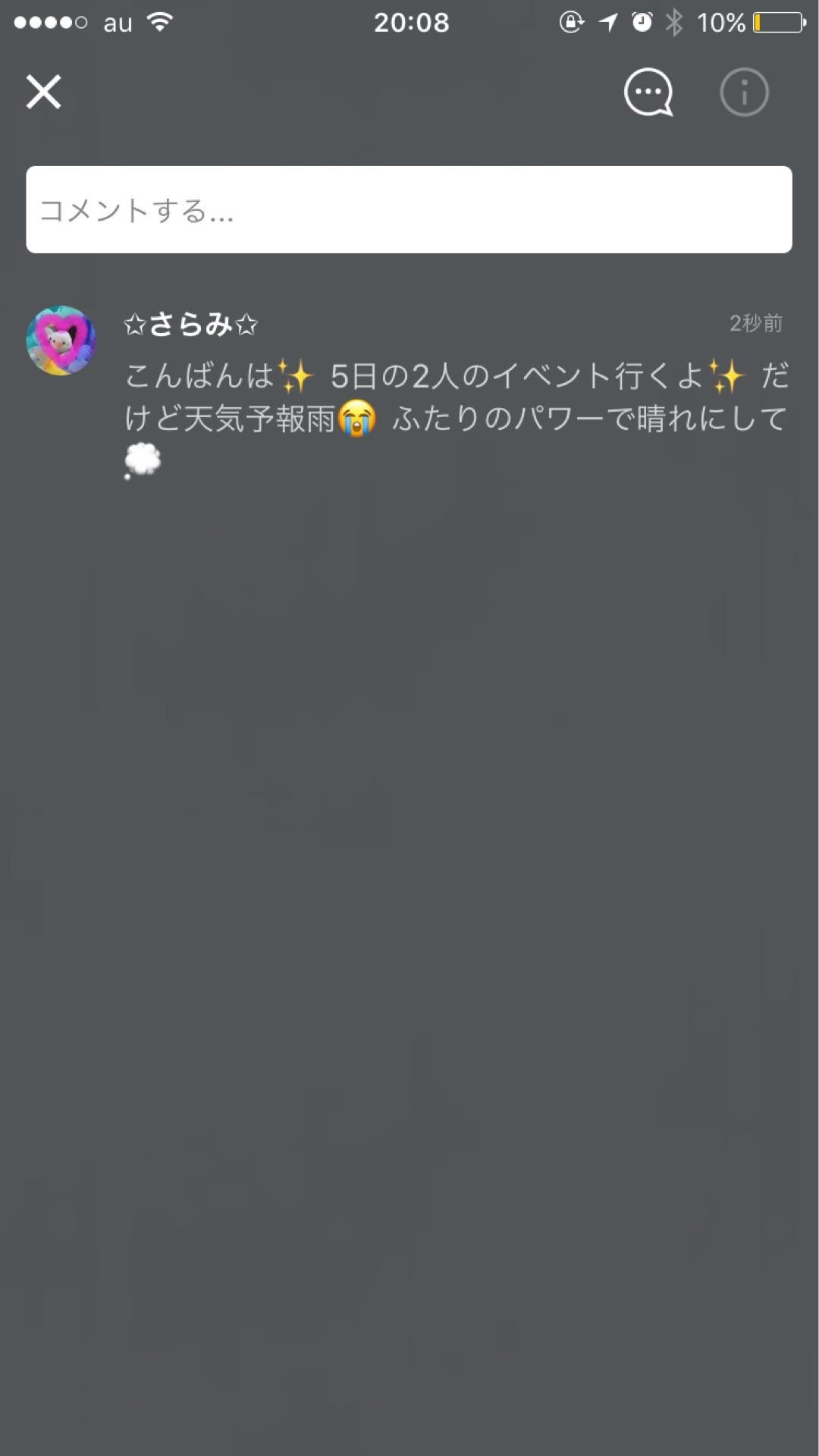819x1456 pixels.
Task: Tap the info (i) icon
Action: click(x=744, y=92)
